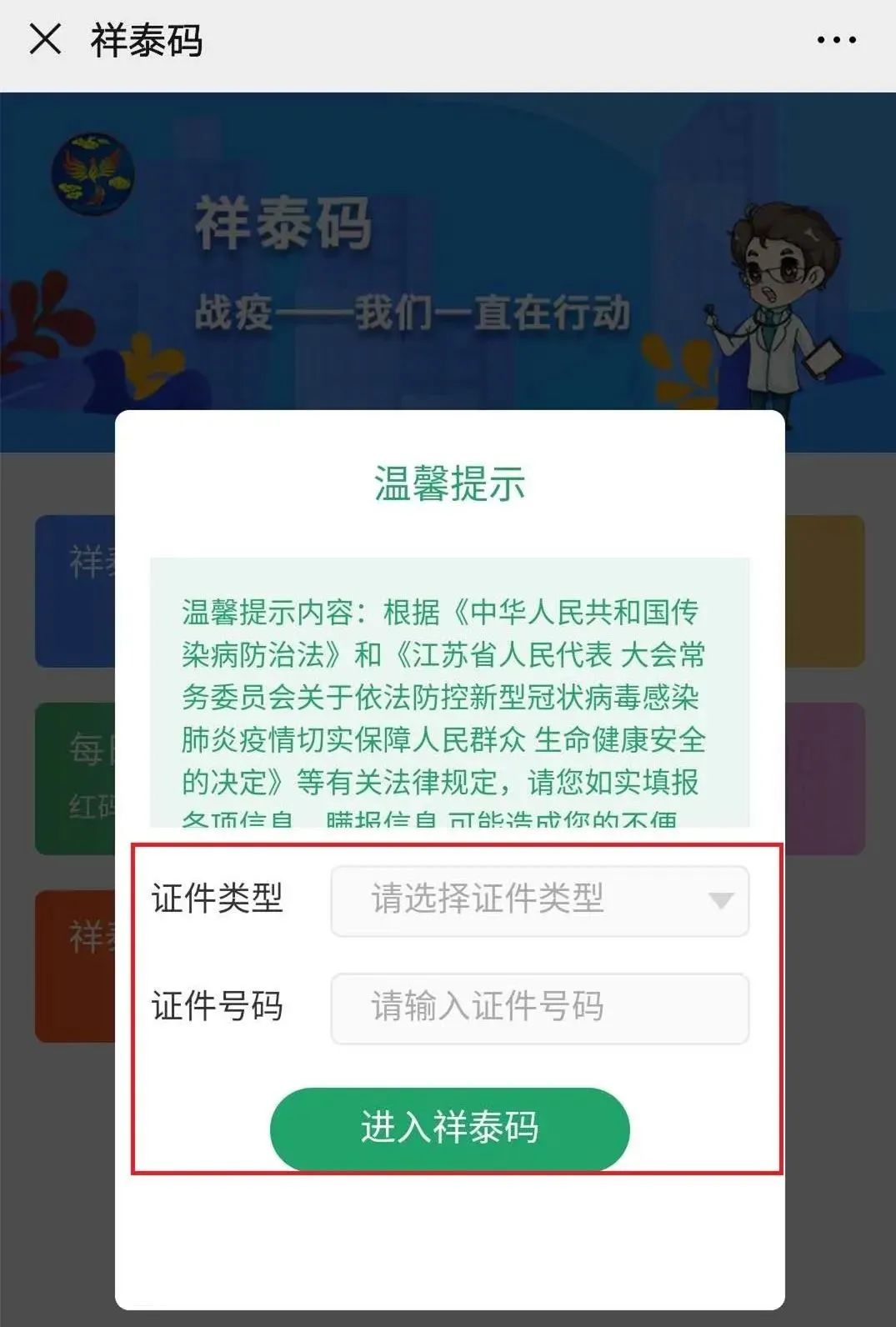
Task: Focus the 证件号码 input field
Action: [x=540, y=1007]
